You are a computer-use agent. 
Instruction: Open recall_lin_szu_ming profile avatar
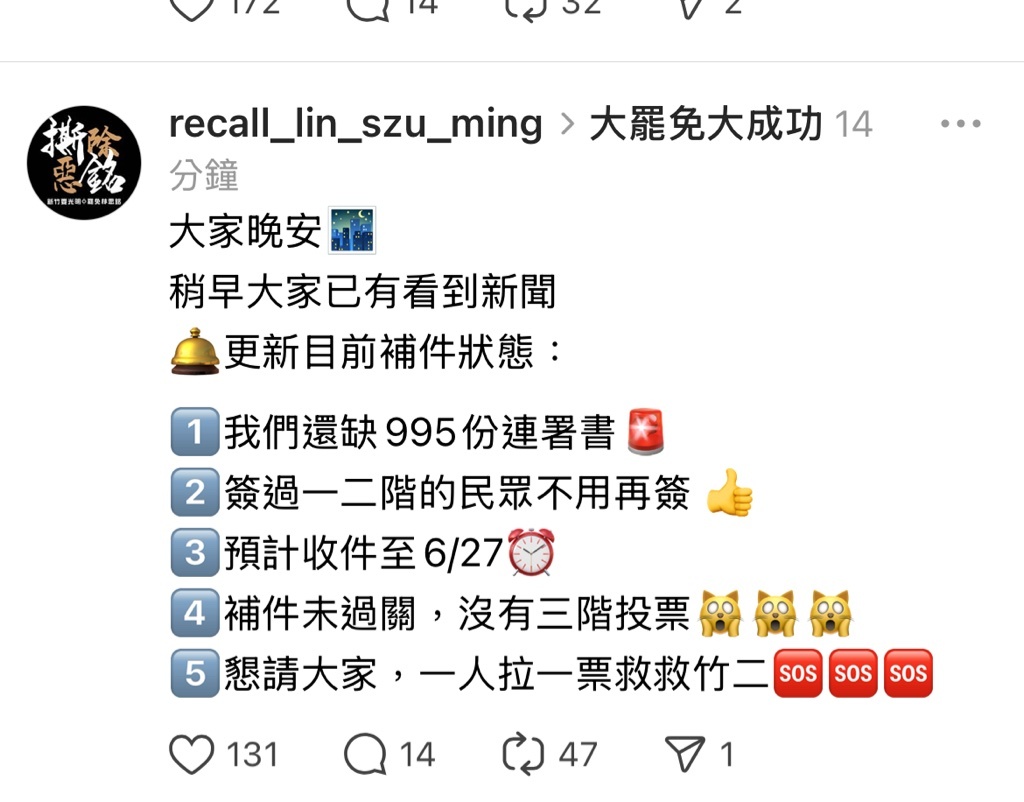point(84,162)
